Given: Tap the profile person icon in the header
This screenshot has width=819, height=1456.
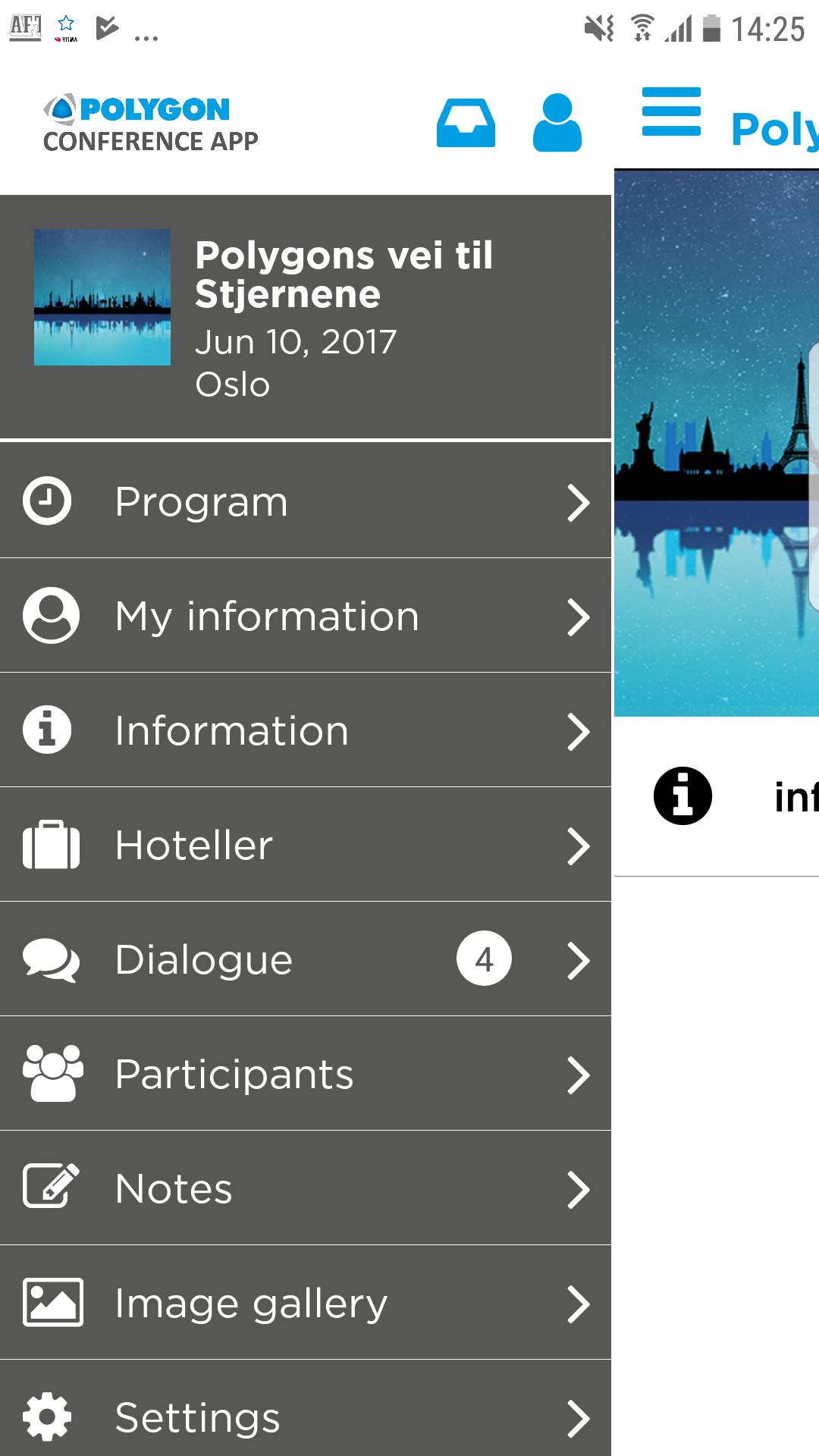Looking at the screenshot, I should (x=556, y=123).
